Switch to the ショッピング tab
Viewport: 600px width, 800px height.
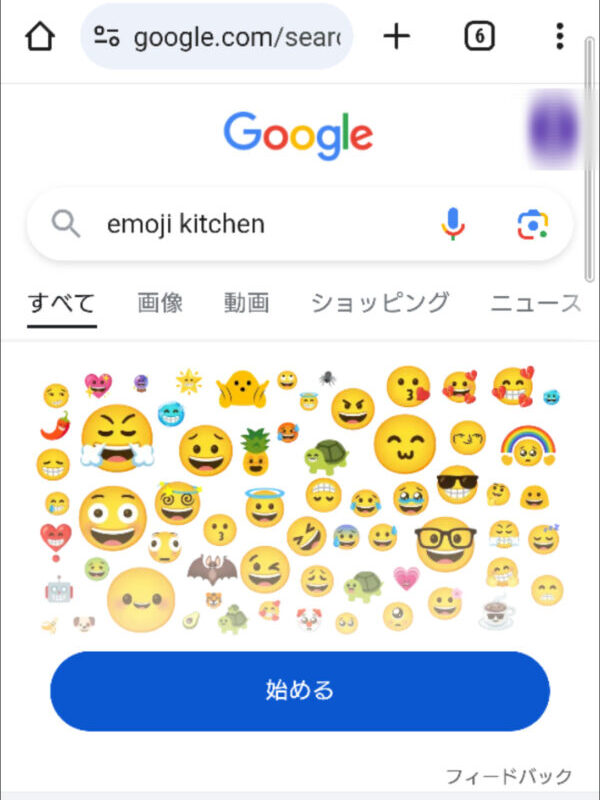[x=379, y=303]
